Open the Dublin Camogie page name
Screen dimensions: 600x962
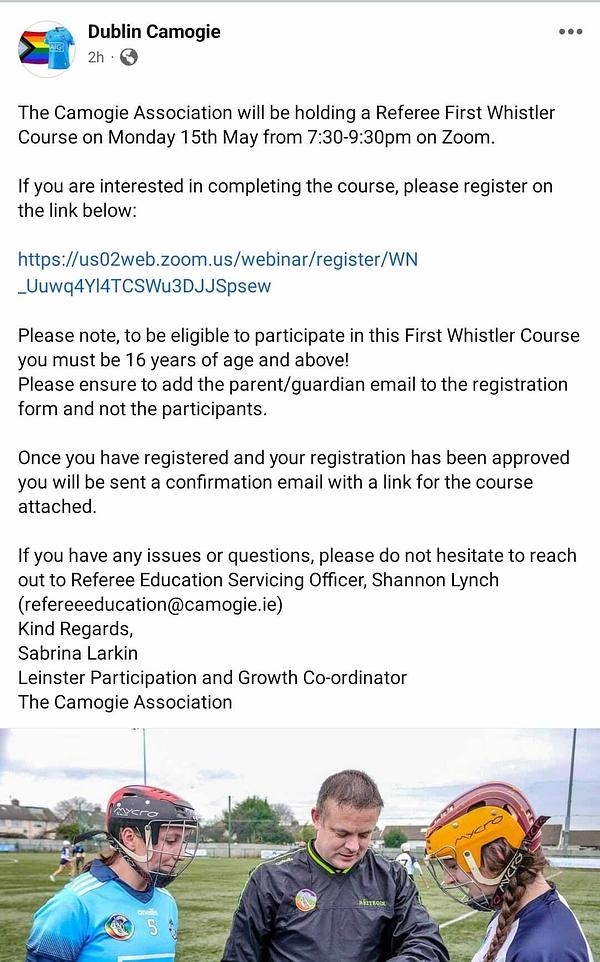(154, 31)
